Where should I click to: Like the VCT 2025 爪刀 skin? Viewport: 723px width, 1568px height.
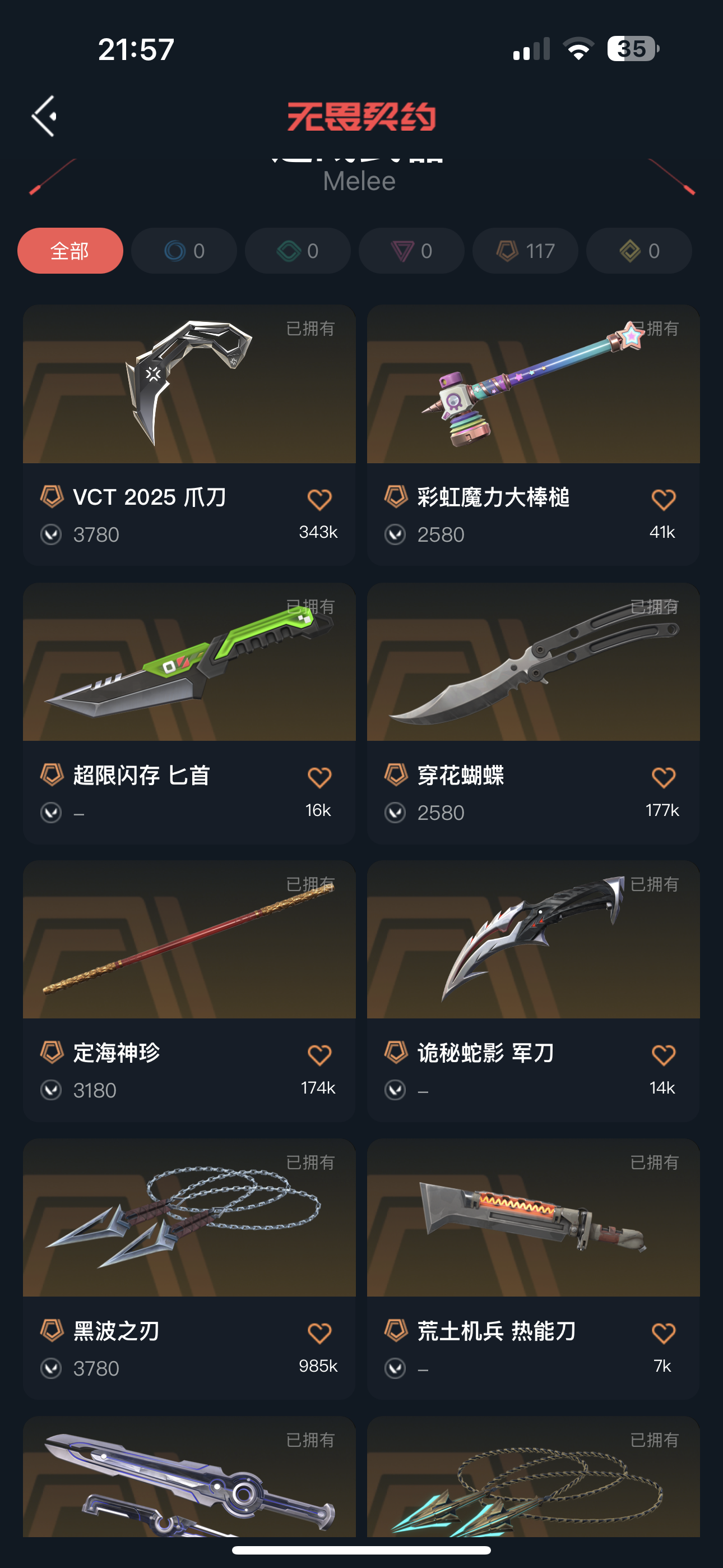[319, 500]
